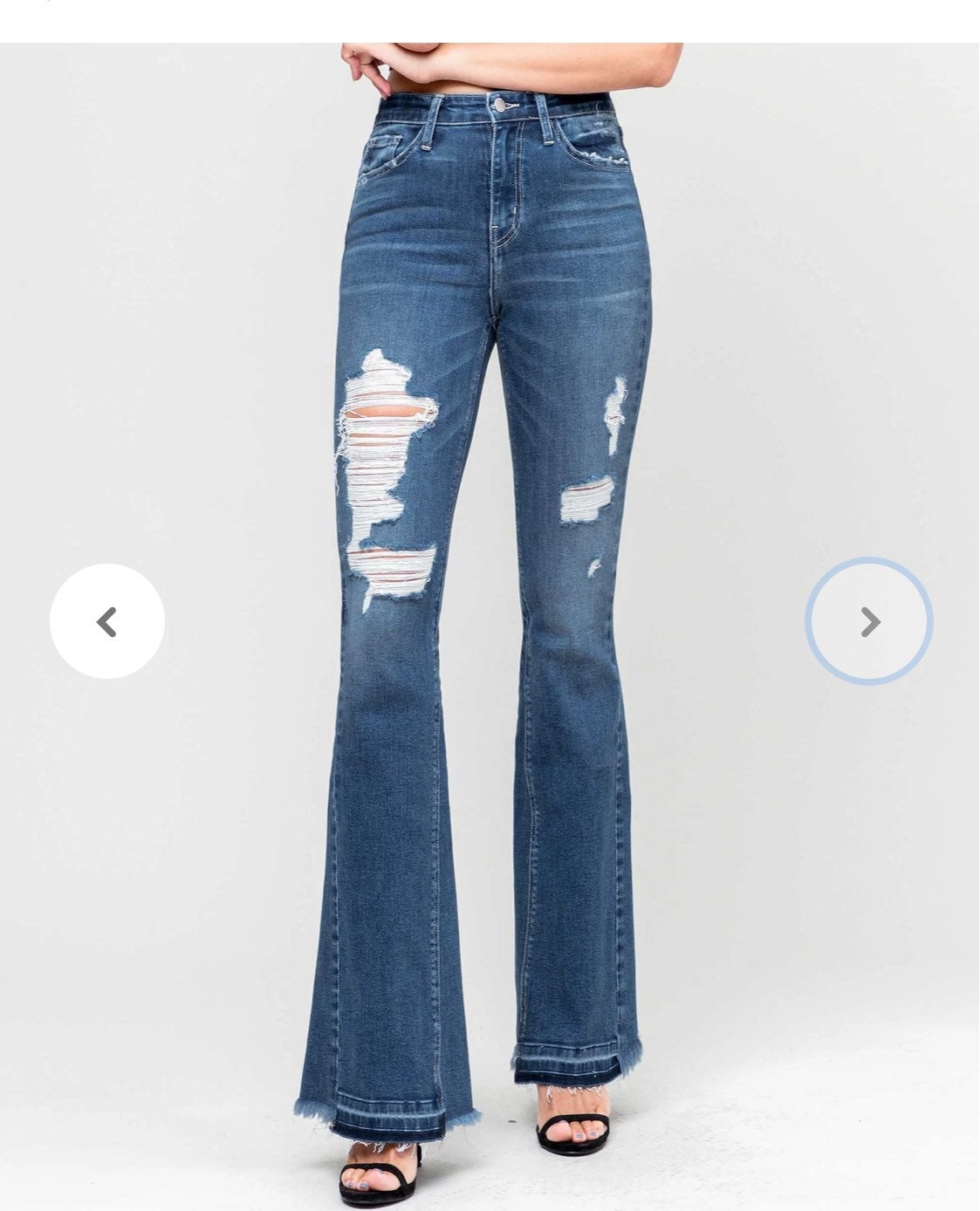Viewport: 980px width, 1211px height.
Task: Advance to the next product image
Action: point(869,622)
